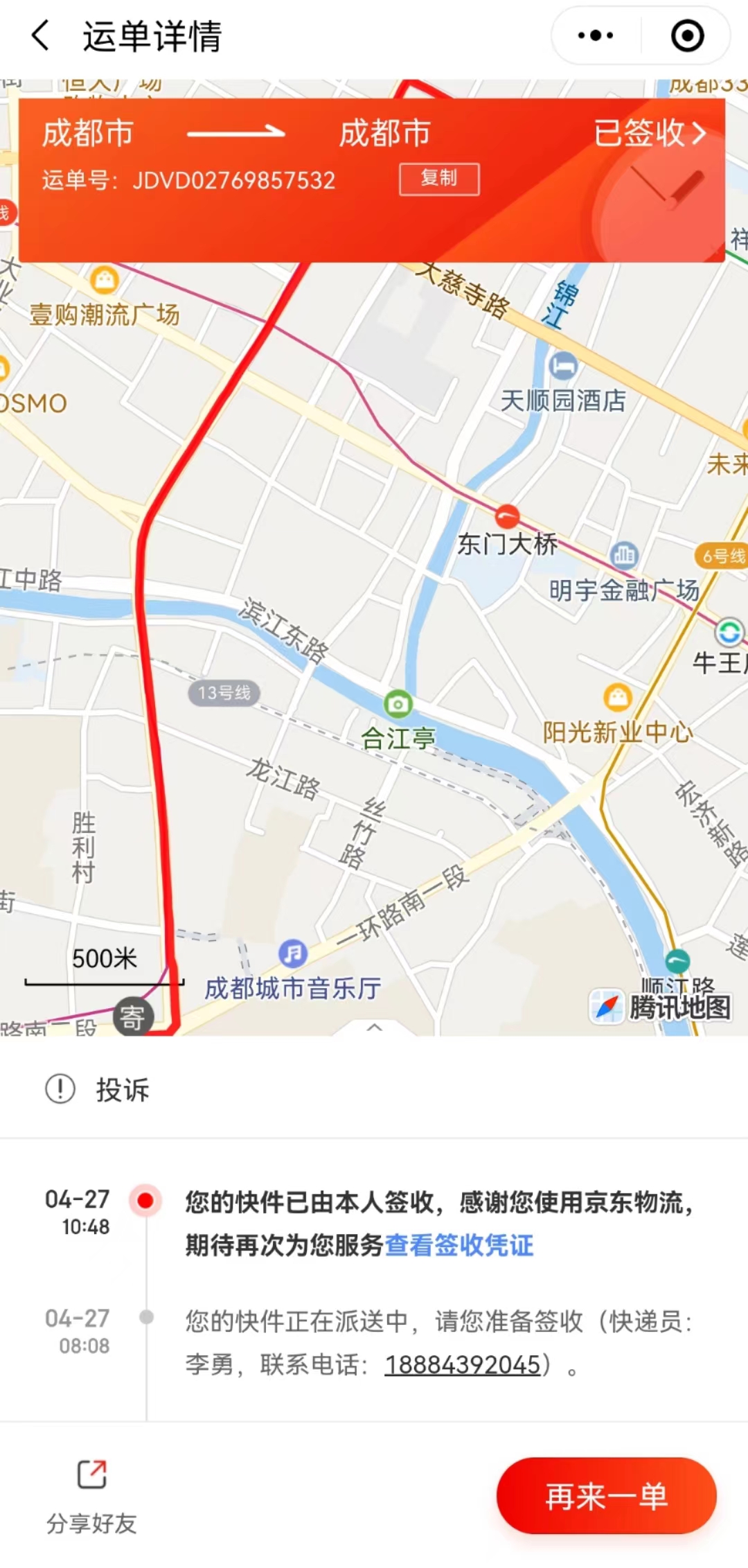Open the 已签收 status details
748x1568 pixels.
(x=650, y=133)
